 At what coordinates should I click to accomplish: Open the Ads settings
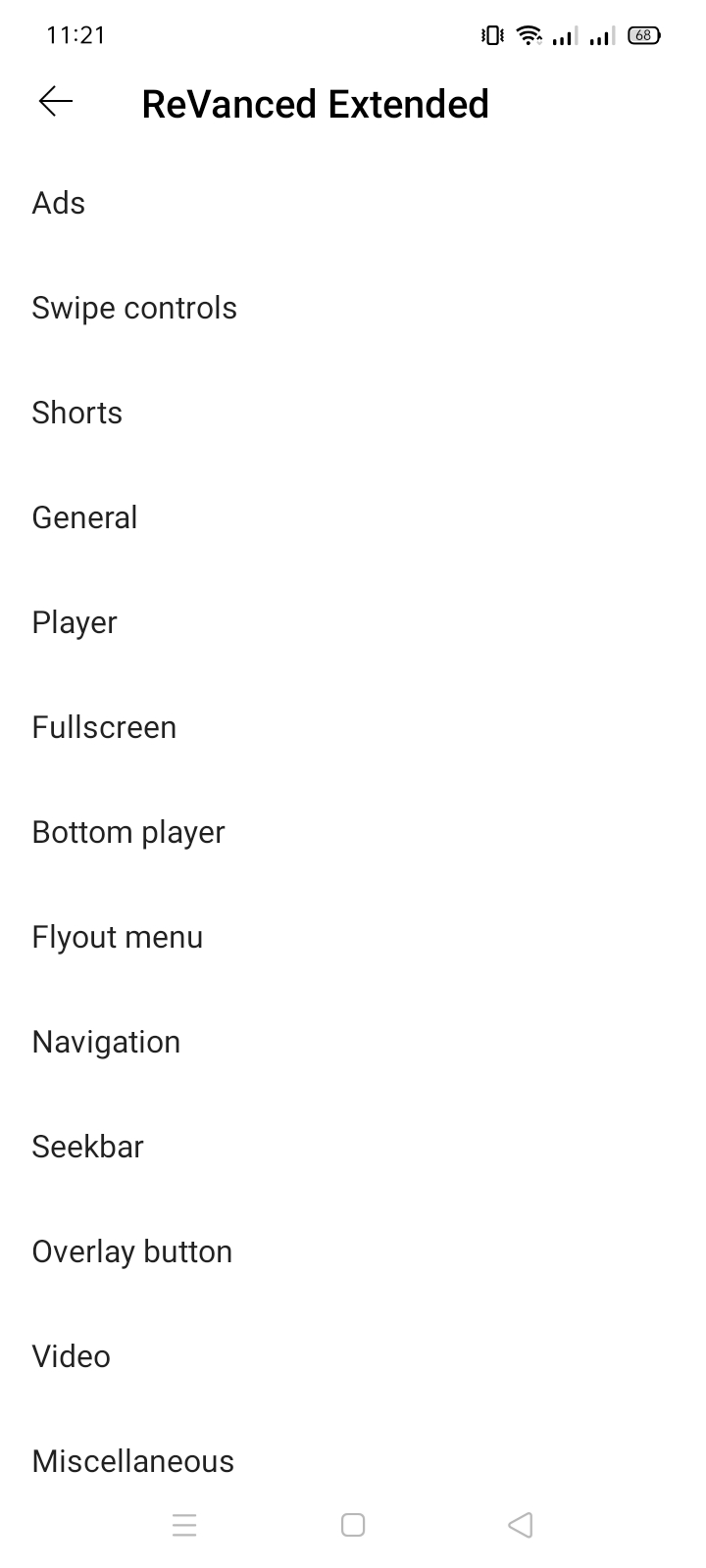coord(59,203)
